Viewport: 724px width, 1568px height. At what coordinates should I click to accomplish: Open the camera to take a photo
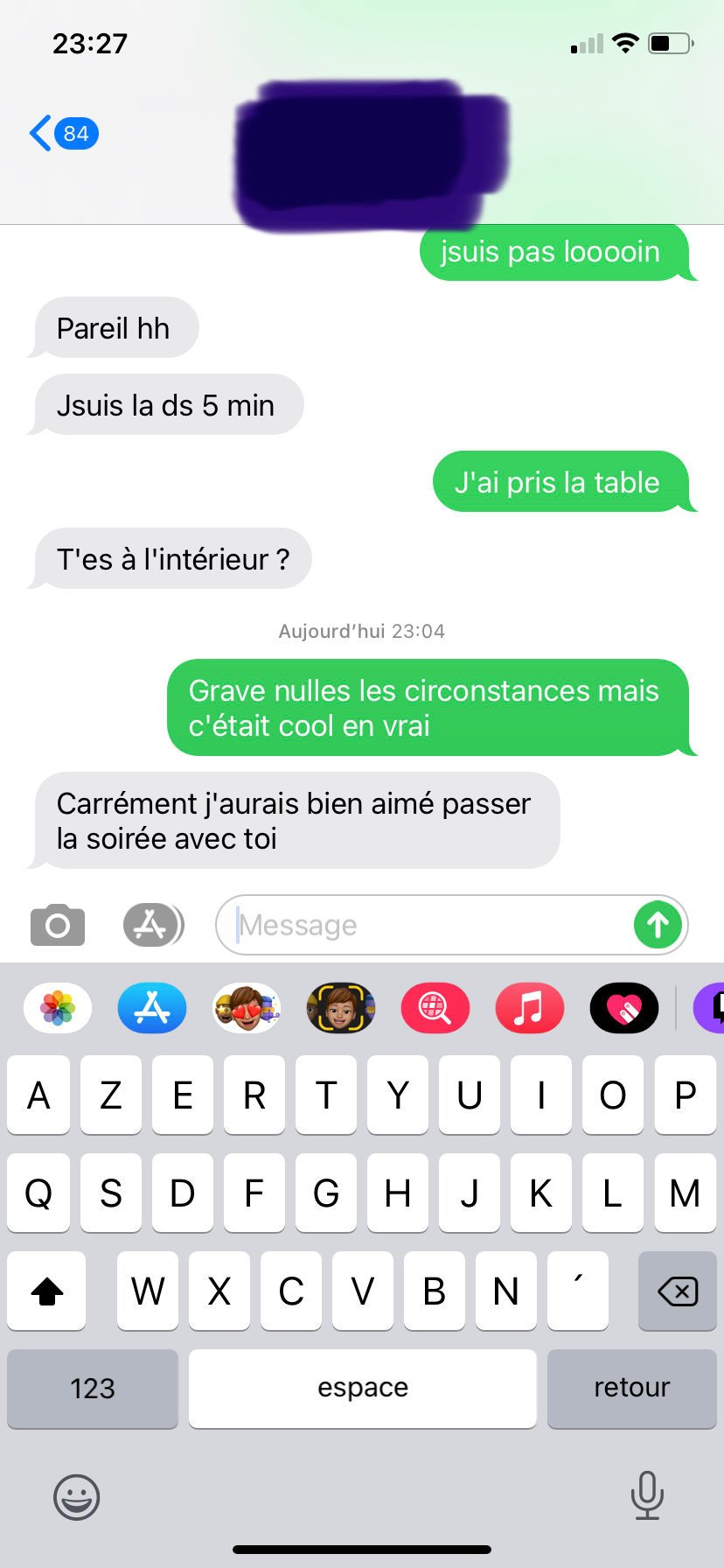point(58,925)
